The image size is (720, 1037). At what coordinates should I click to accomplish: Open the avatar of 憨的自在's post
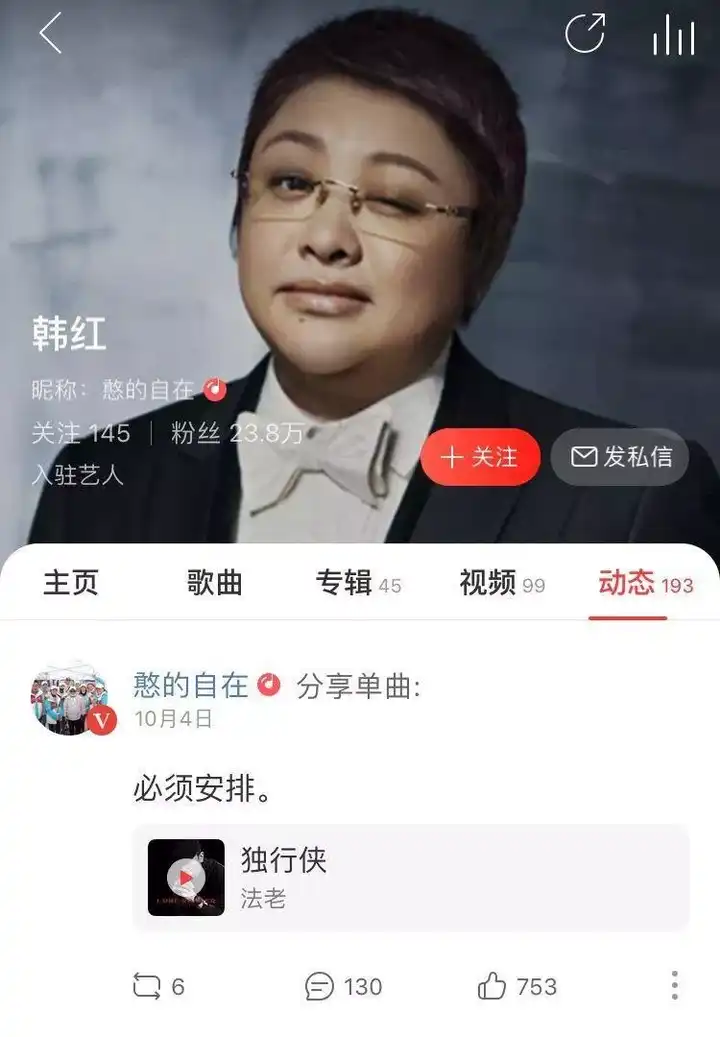pos(70,699)
